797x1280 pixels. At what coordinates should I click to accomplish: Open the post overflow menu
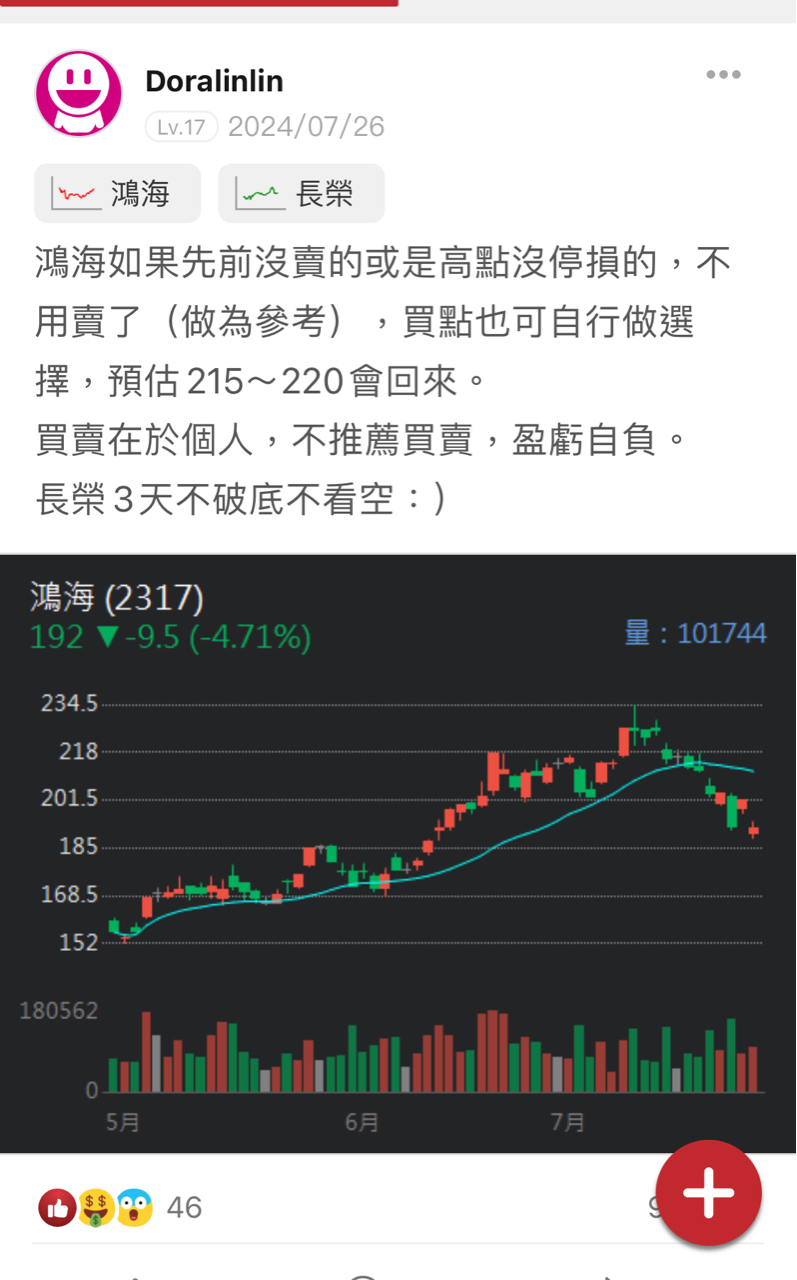[723, 75]
